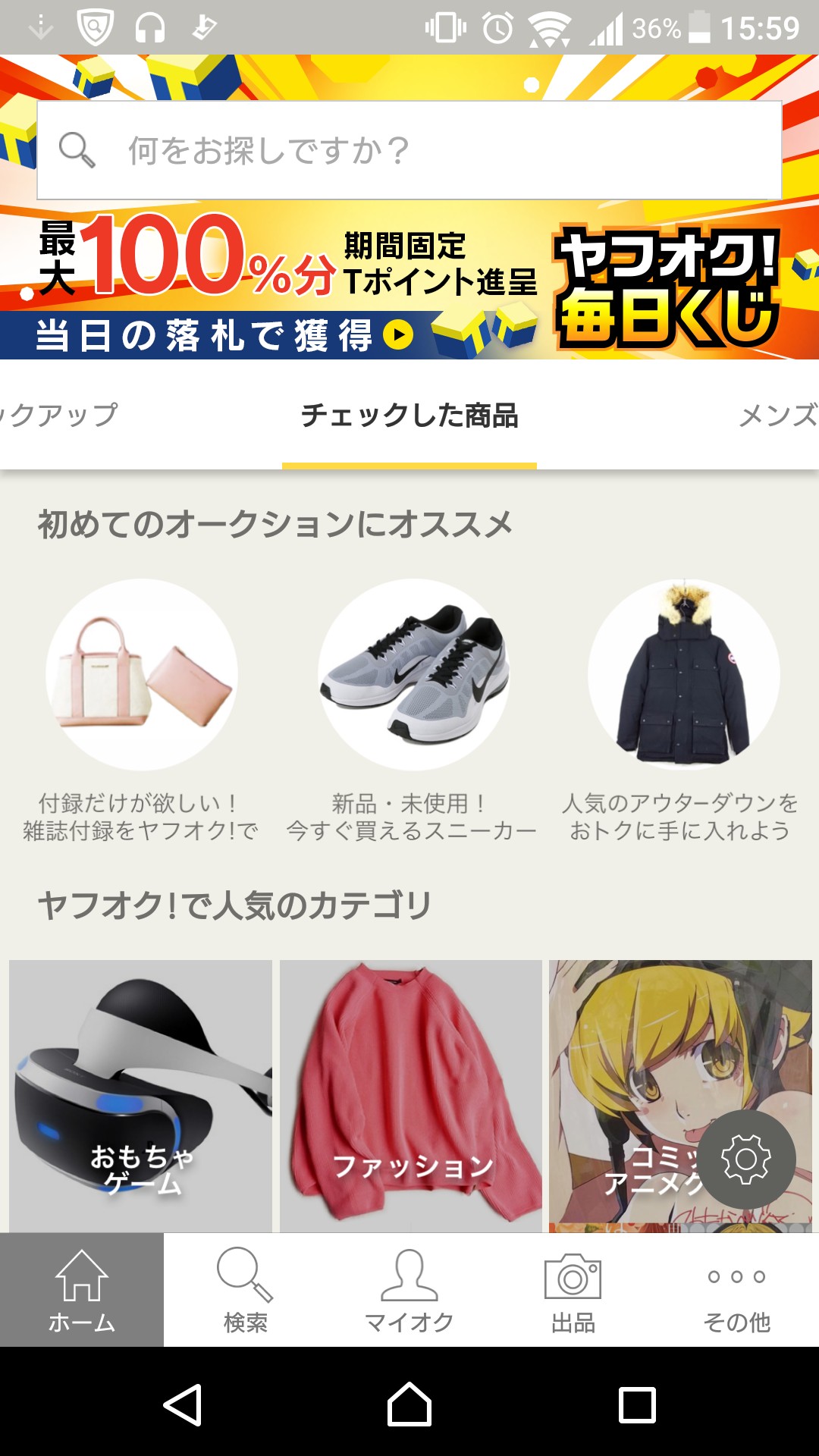Browse the ファッション category
The width and height of the screenshot is (819, 1456).
pyautogui.click(x=411, y=1096)
